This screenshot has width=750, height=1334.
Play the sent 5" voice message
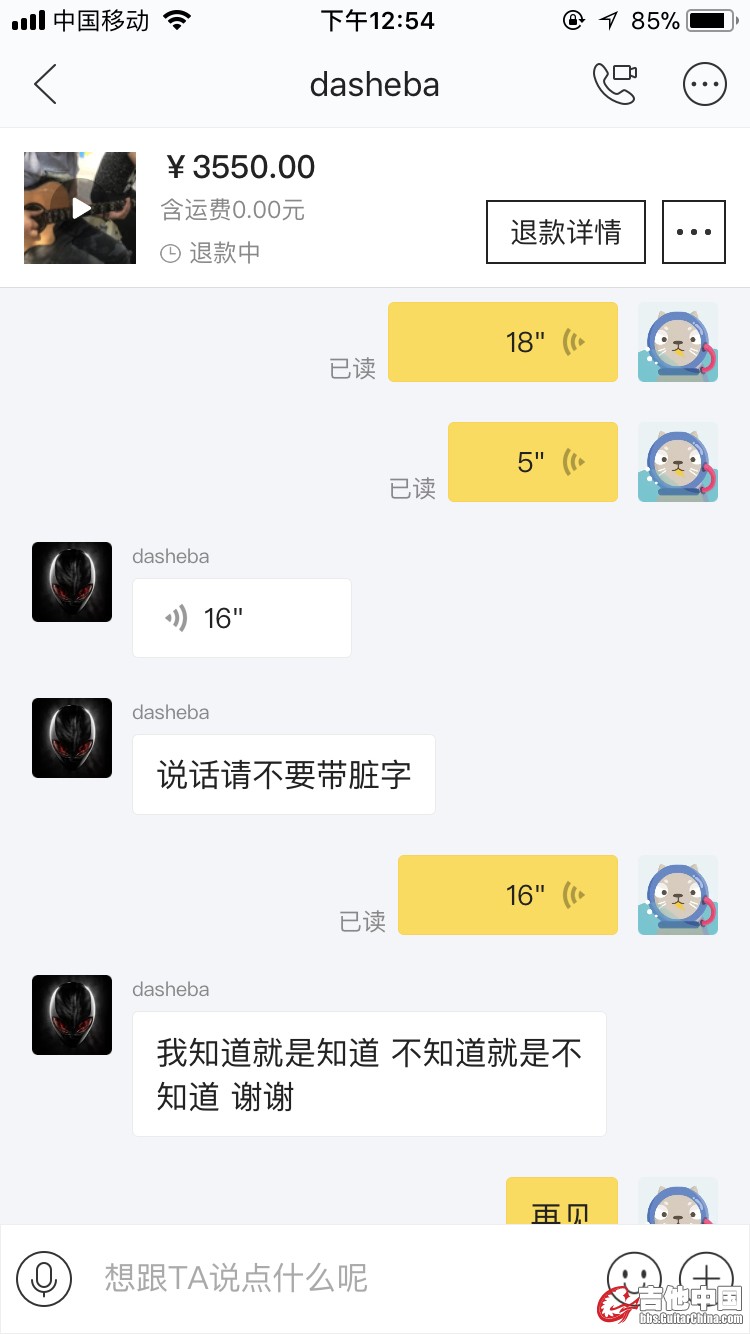[x=533, y=462]
